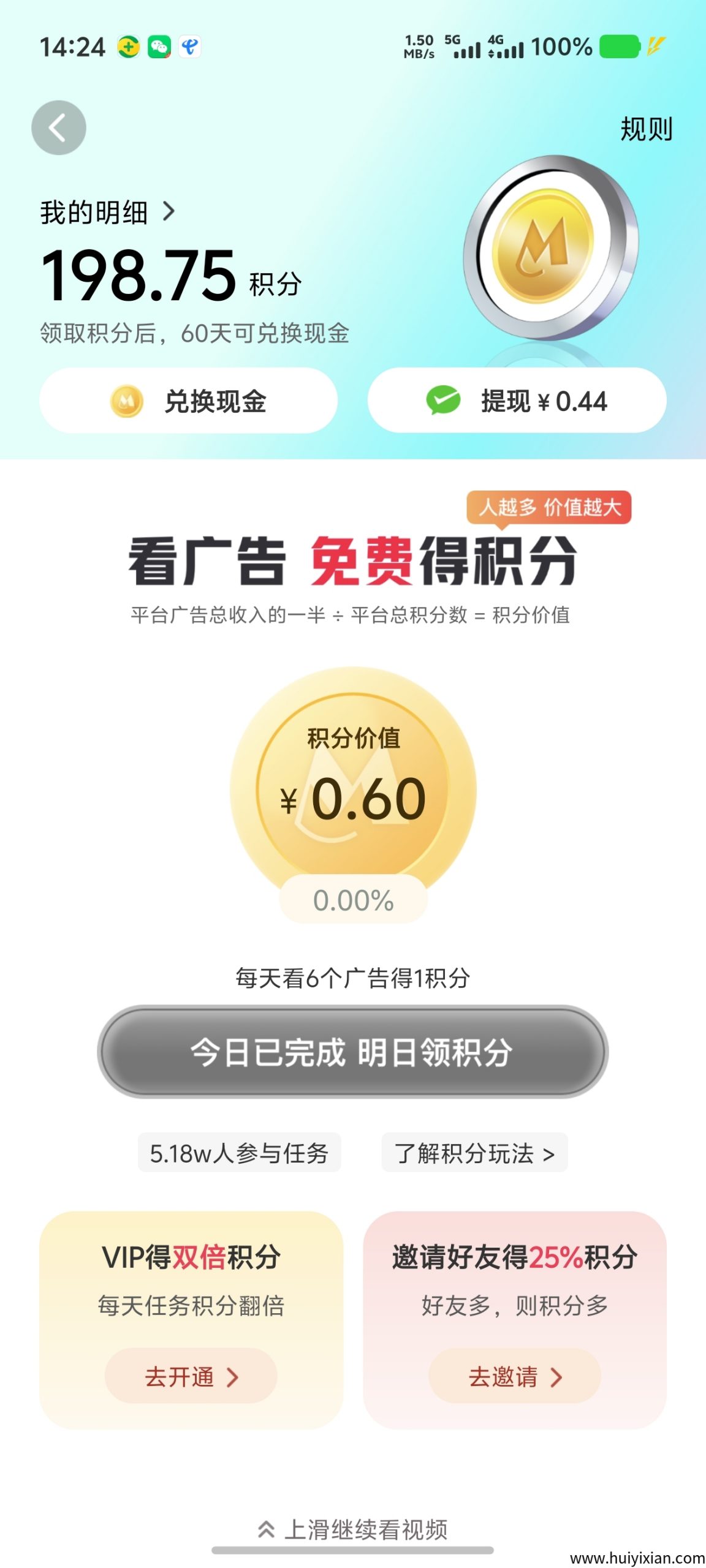Tap the back arrow at top left
Image resolution: width=706 pixels, height=1568 pixels.
[x=59, y=127]
